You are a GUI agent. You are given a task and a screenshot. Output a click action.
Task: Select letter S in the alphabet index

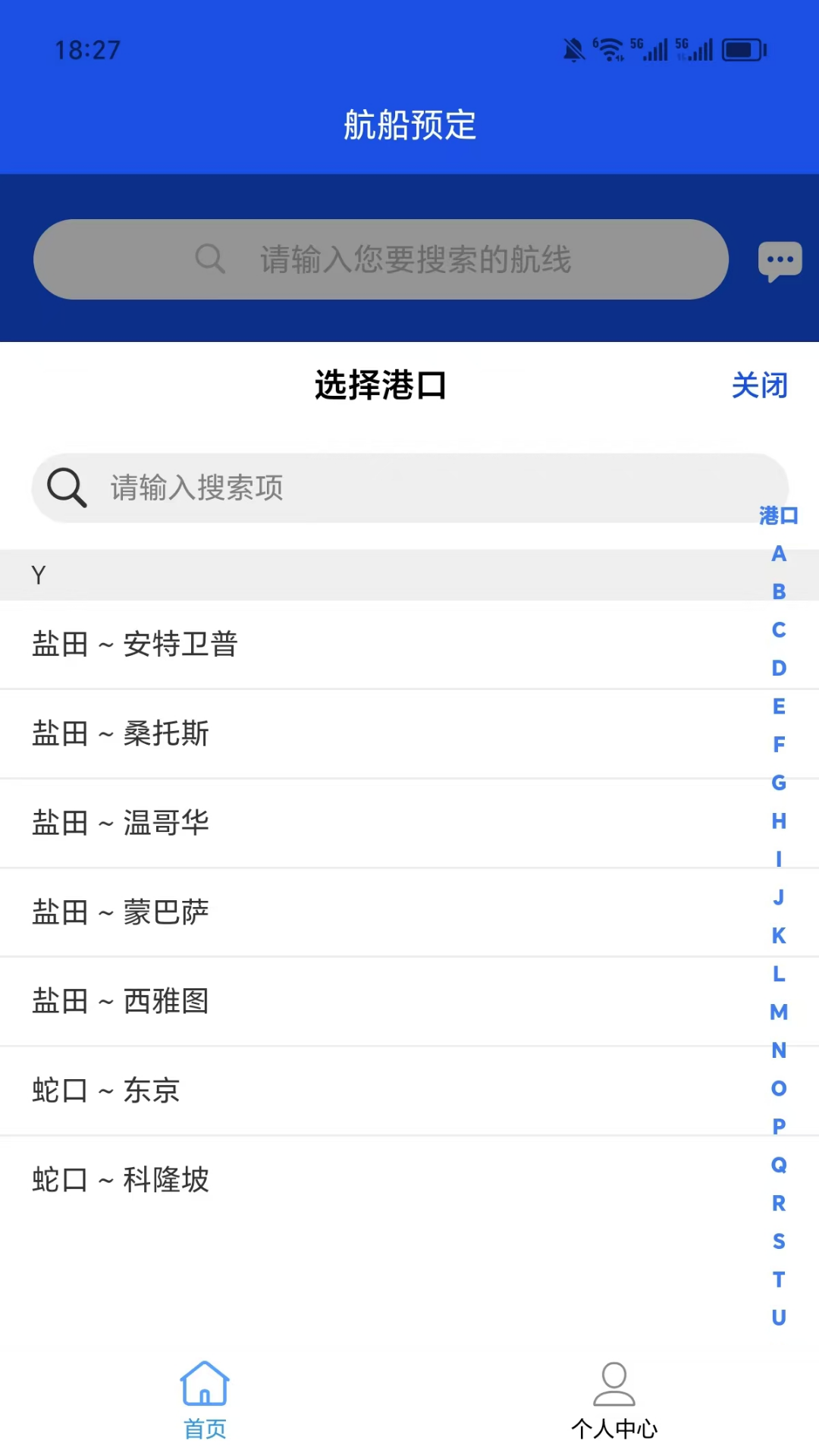pos(777,1241)
